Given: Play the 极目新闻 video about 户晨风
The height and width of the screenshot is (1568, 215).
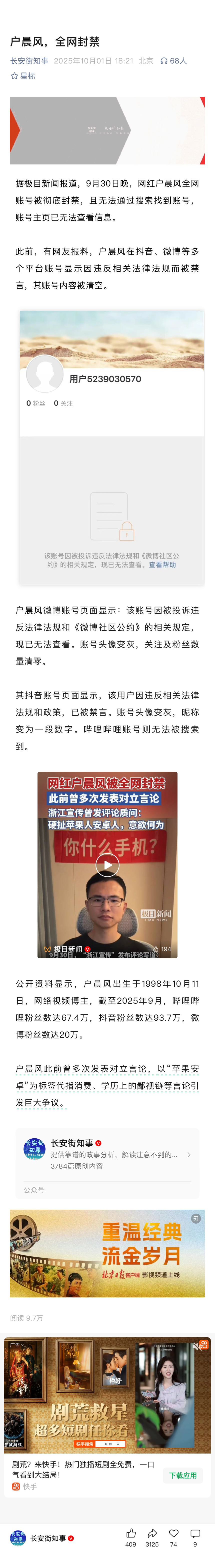Looking at the screenshot, I should [107, 865].
